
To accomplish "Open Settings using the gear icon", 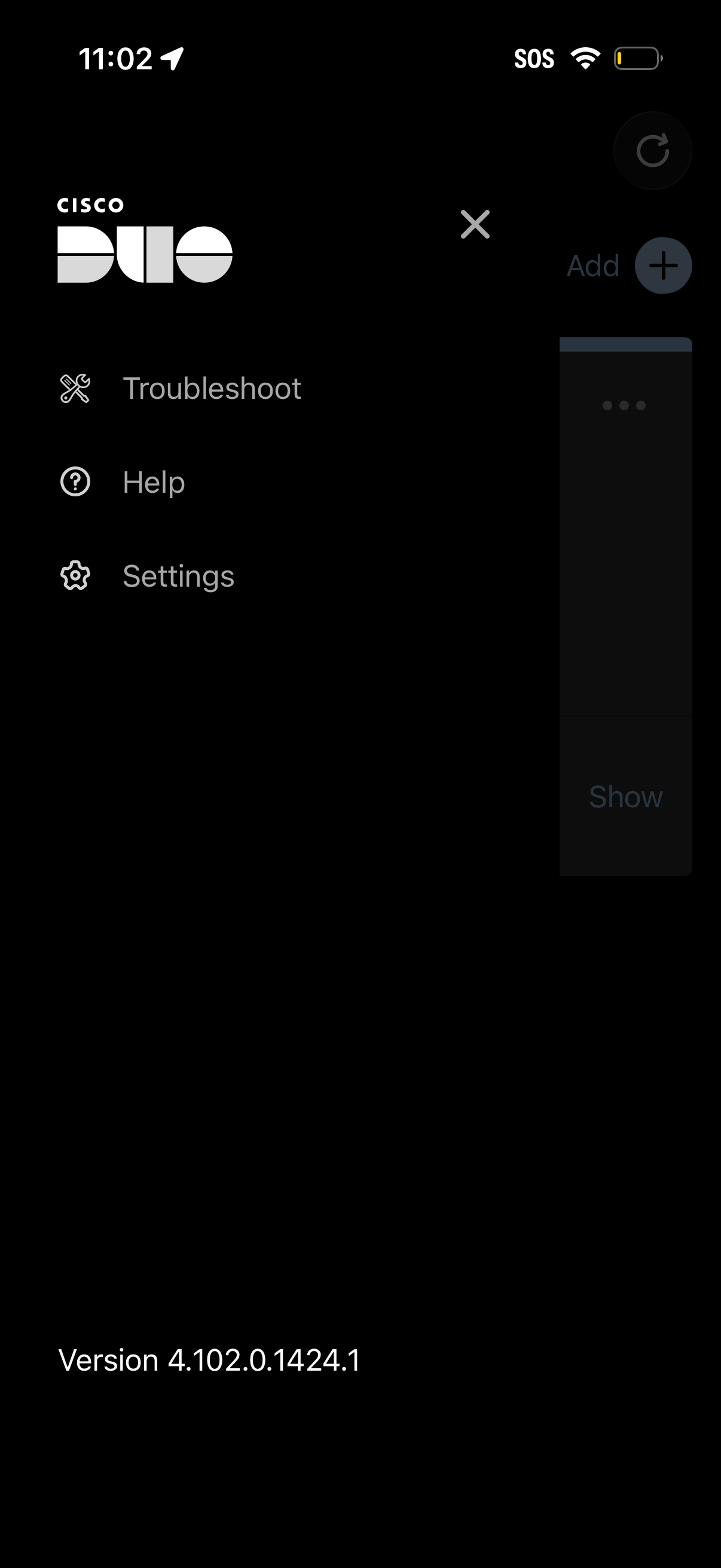I will 75,576.
